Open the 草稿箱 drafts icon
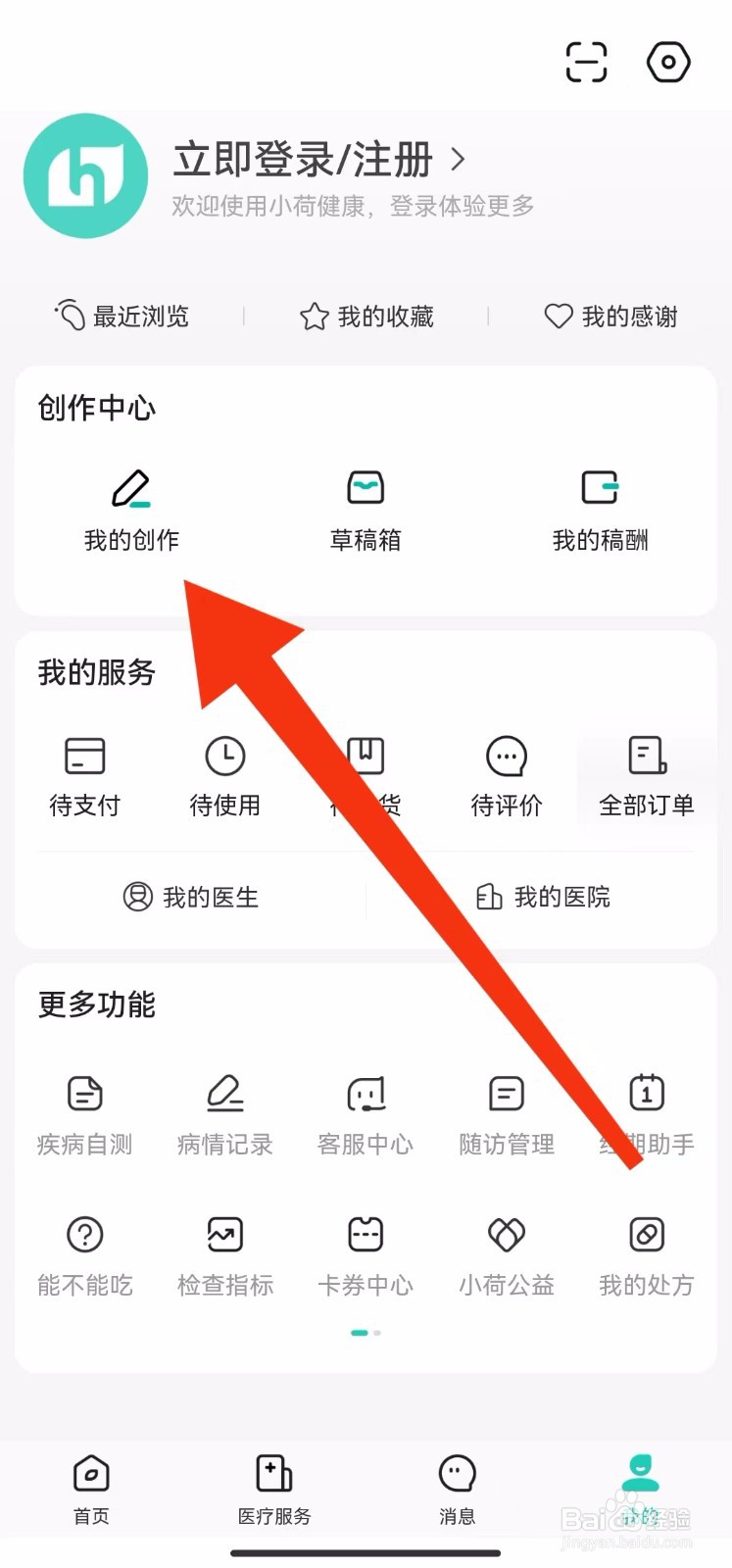732x1568 pixels. (x=366, y=487)
